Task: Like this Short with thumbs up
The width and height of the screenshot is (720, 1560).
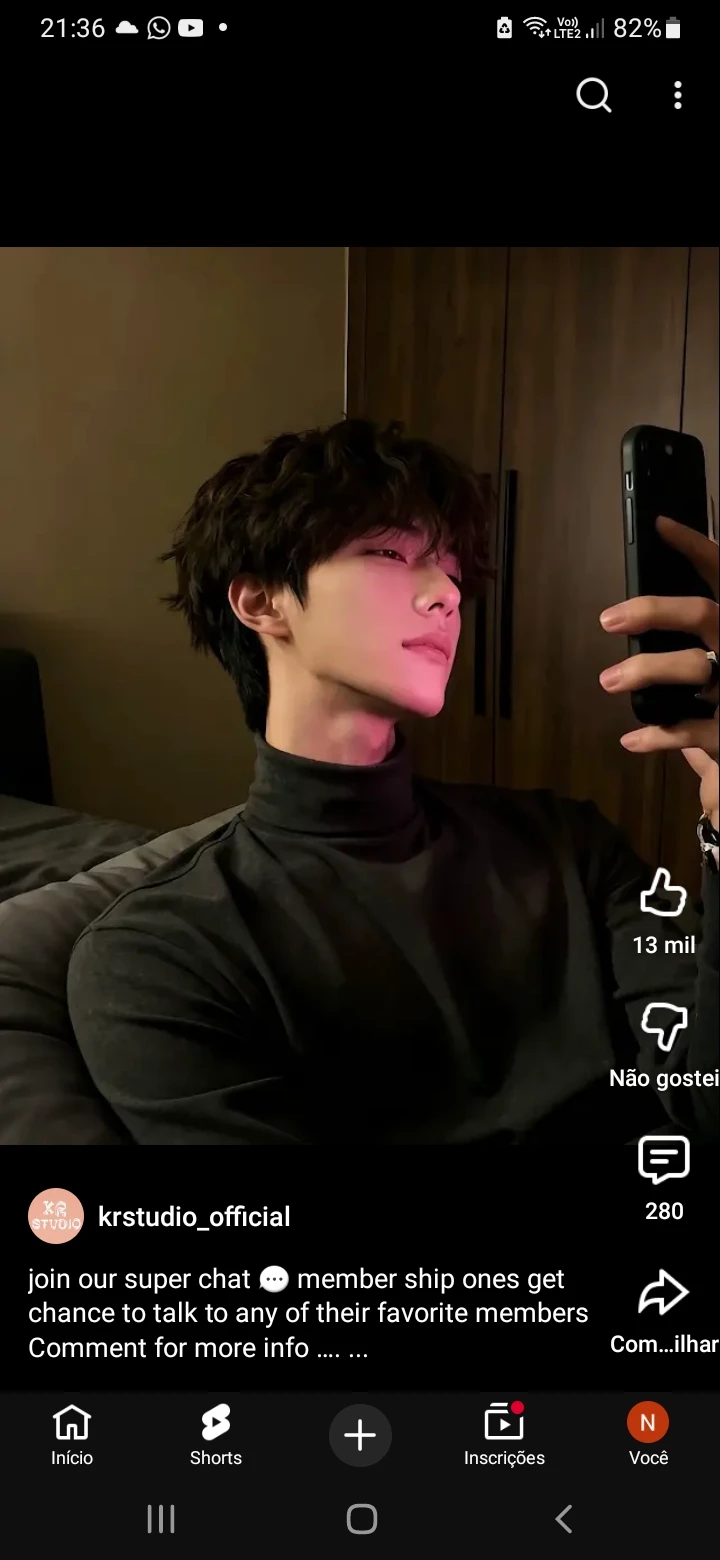Action: 663,893
